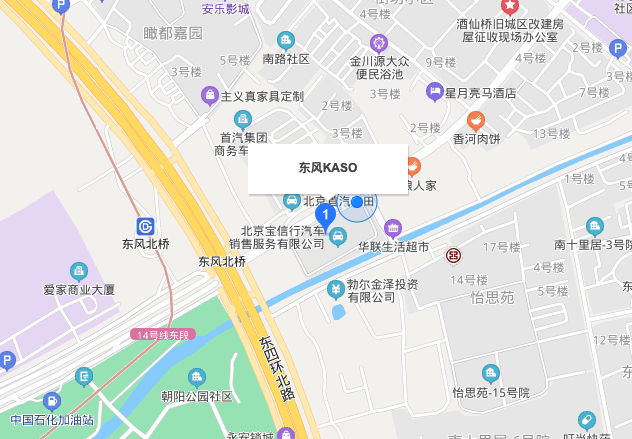Open the 东风KASO info window

[328, 168]
